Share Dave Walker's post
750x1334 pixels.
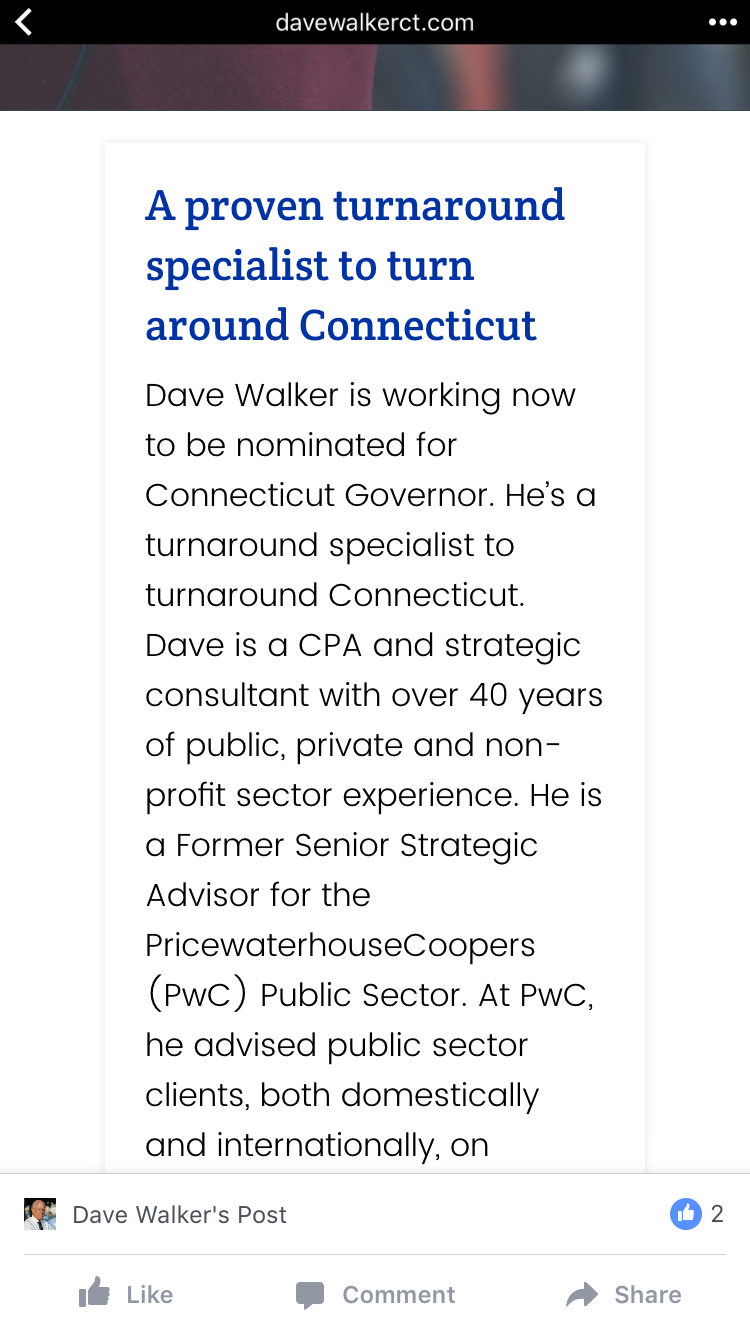pyautogui.click(x=624, y=1294)
